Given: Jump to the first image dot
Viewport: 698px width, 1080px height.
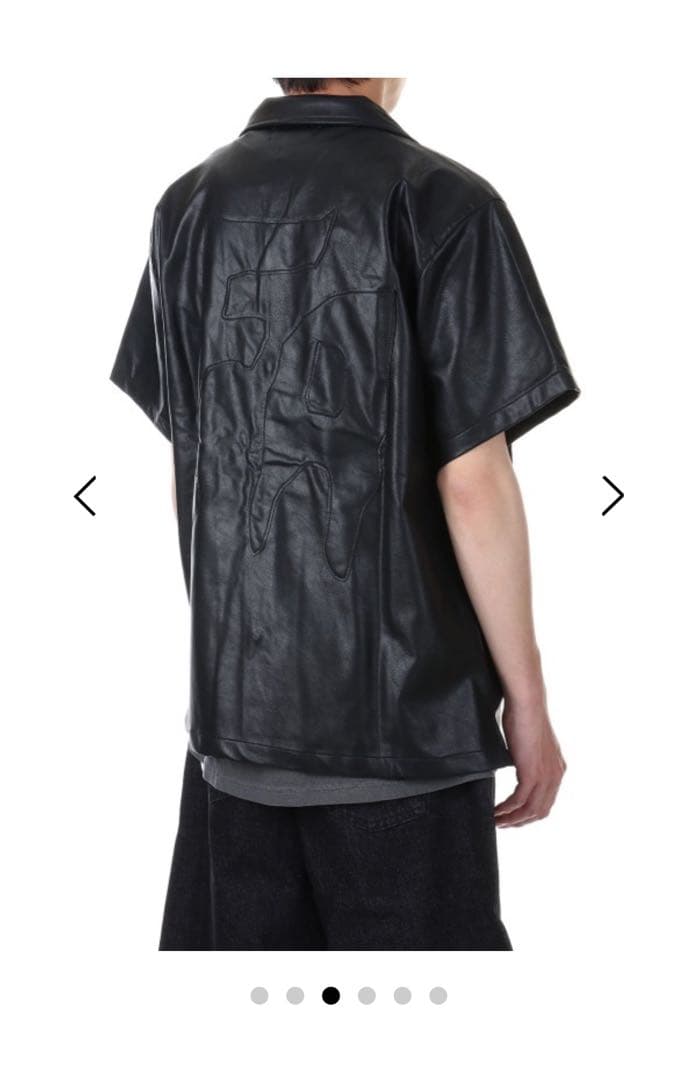Looking at the screenshot, I should 259,995.
